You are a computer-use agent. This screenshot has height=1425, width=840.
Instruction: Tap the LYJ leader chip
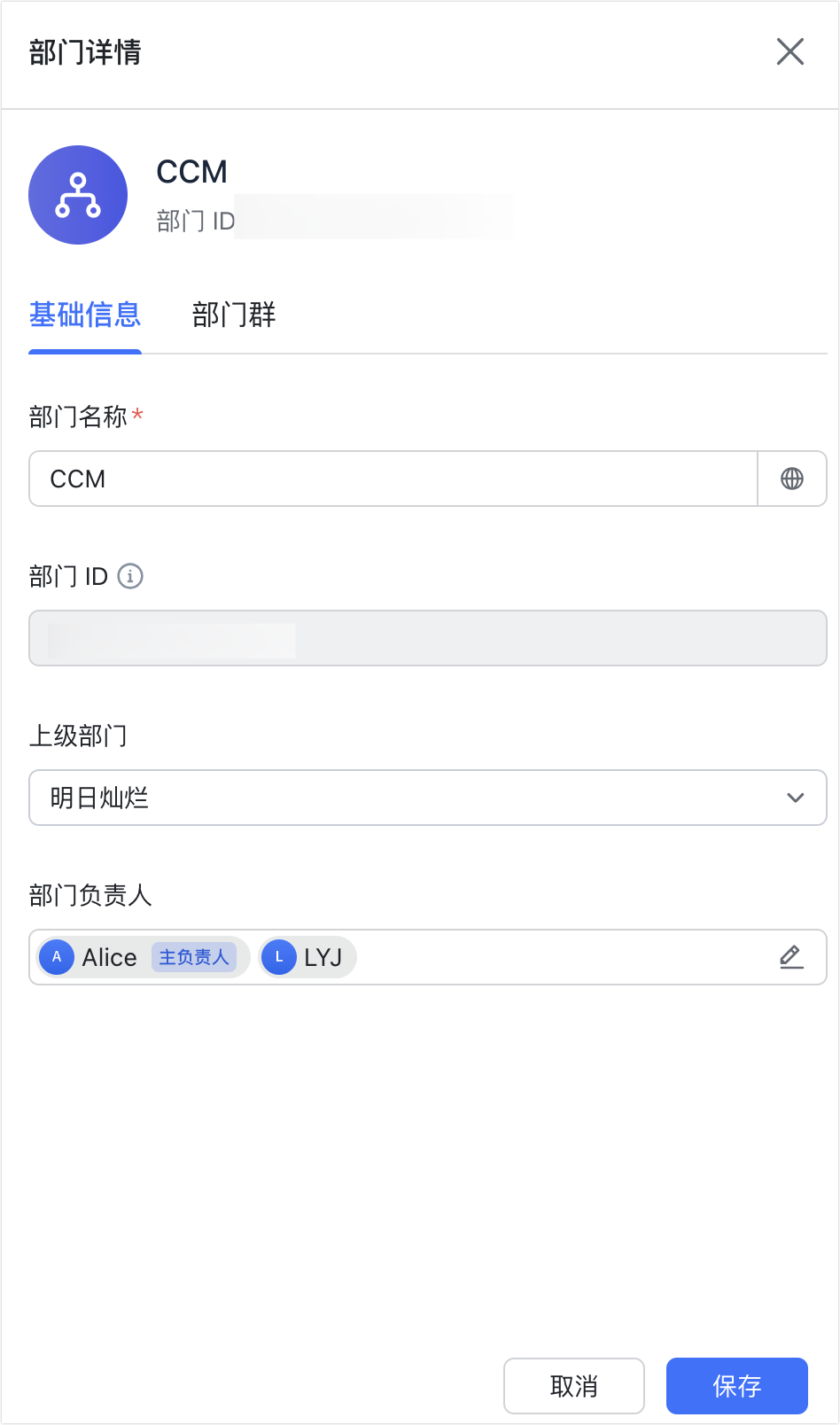pyautogui.click(x=307, y=957)
